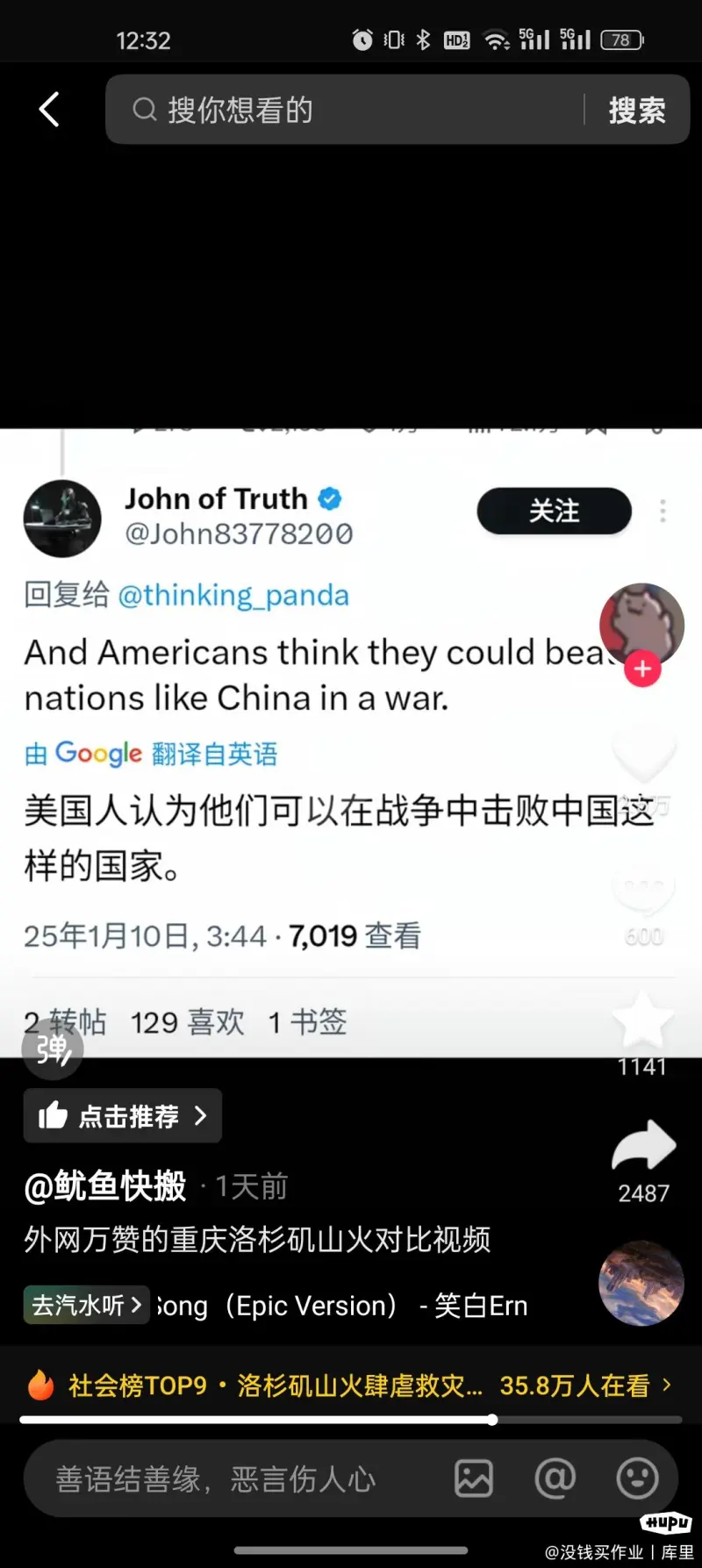Image resolution: width=702 pixels, height=1568 pixels.
Task: Open the emoji picker in the comment bar
Action: point(637,1479)
